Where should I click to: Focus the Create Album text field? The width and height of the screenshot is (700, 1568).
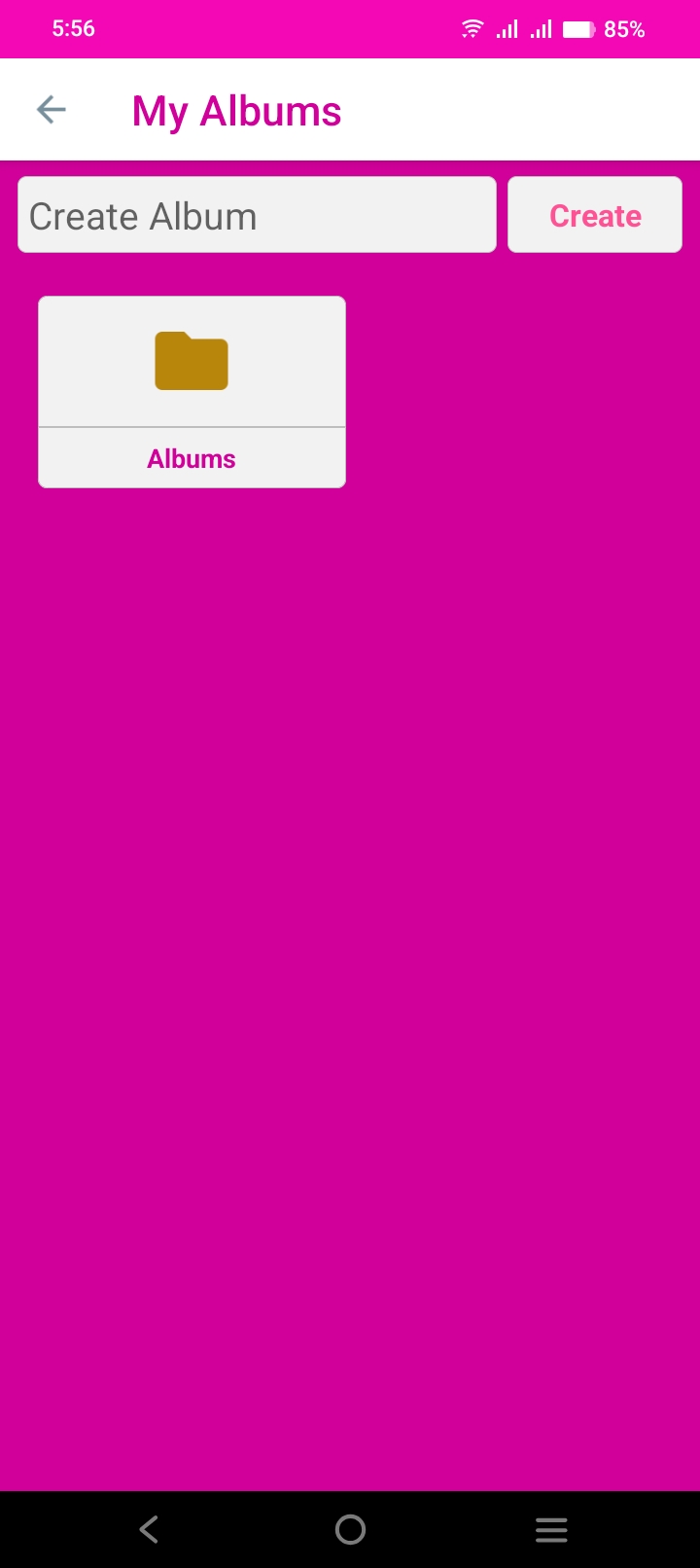[x=257, y=215]
